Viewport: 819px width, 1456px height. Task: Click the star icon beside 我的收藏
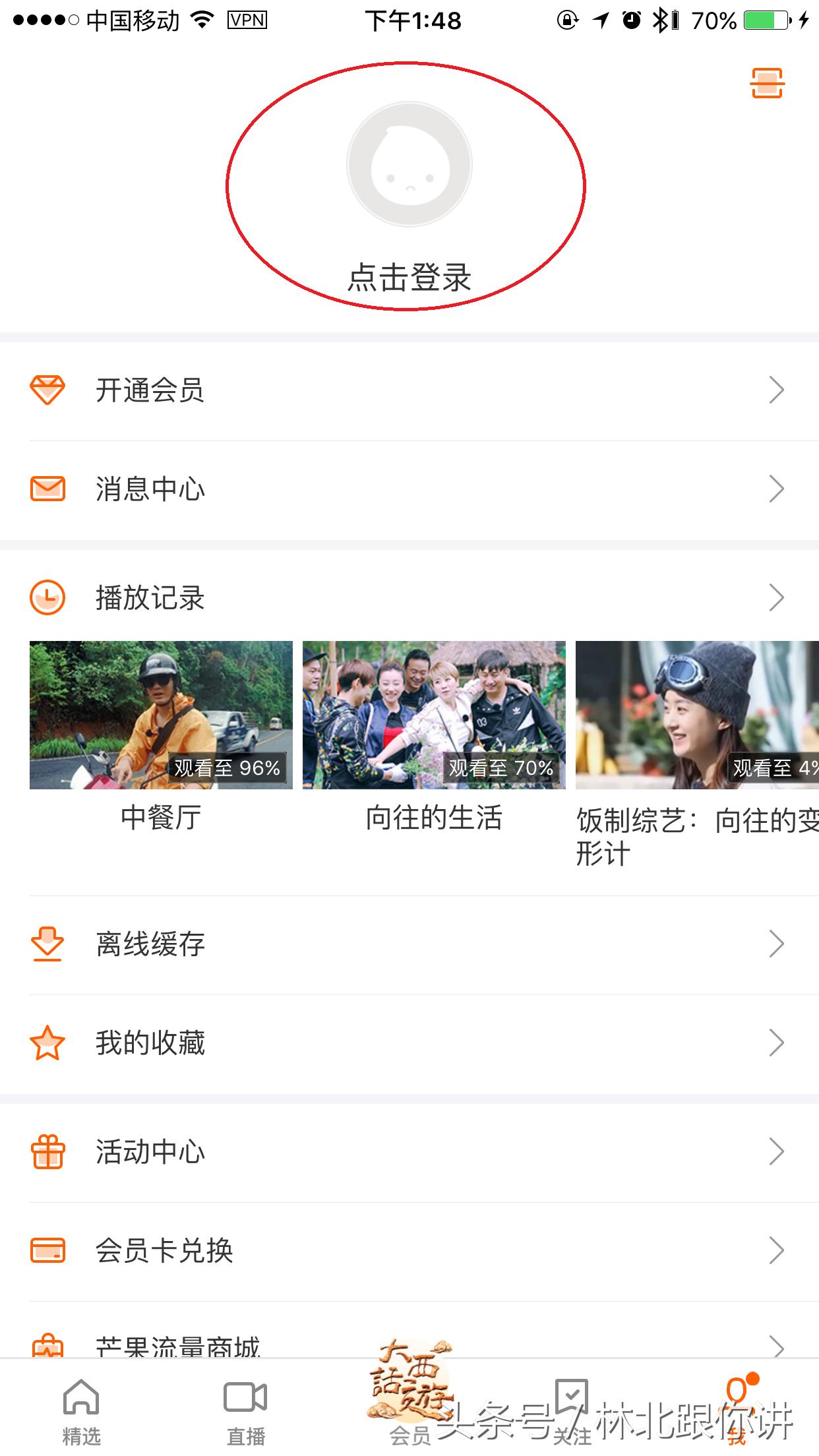click(47, 1043)
